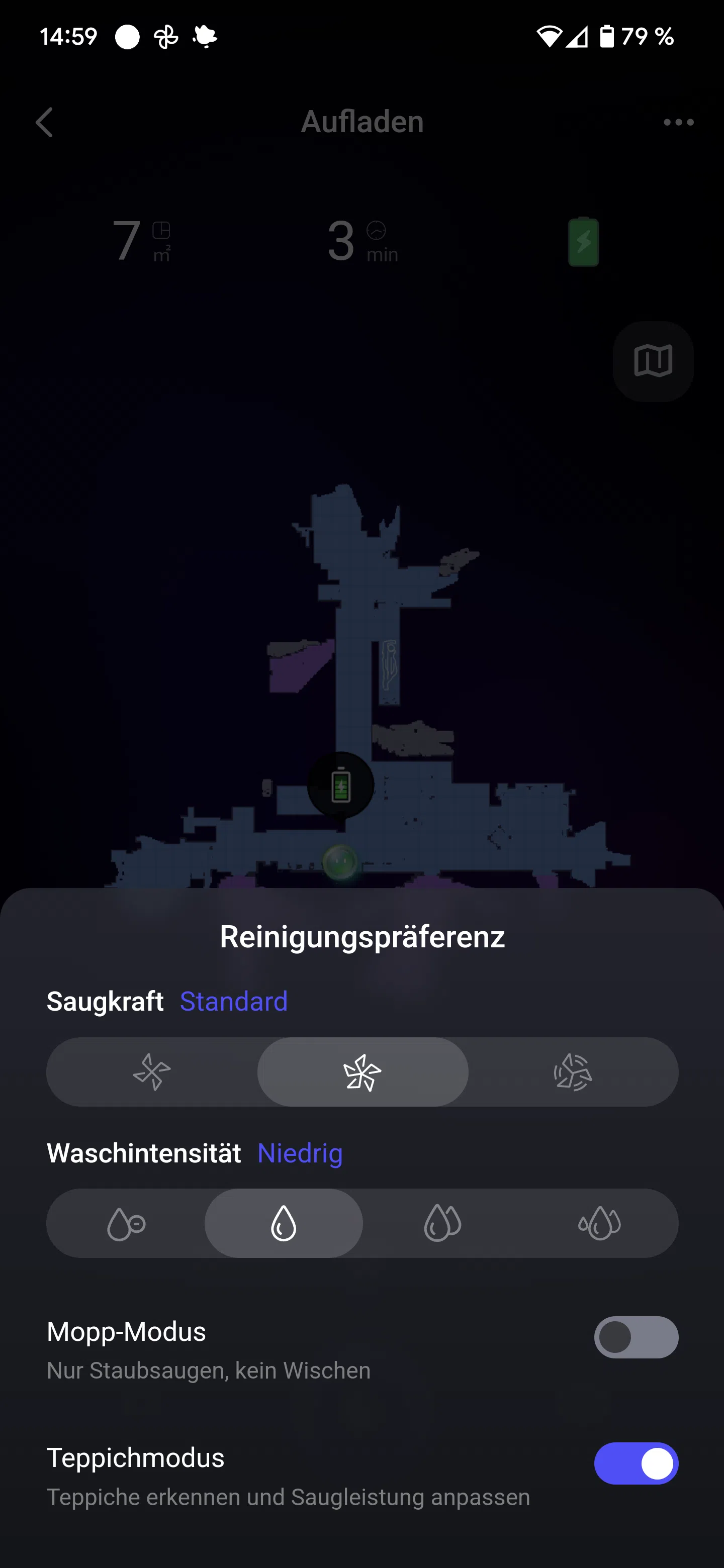Open the map management button

click(x=653, y=361)
